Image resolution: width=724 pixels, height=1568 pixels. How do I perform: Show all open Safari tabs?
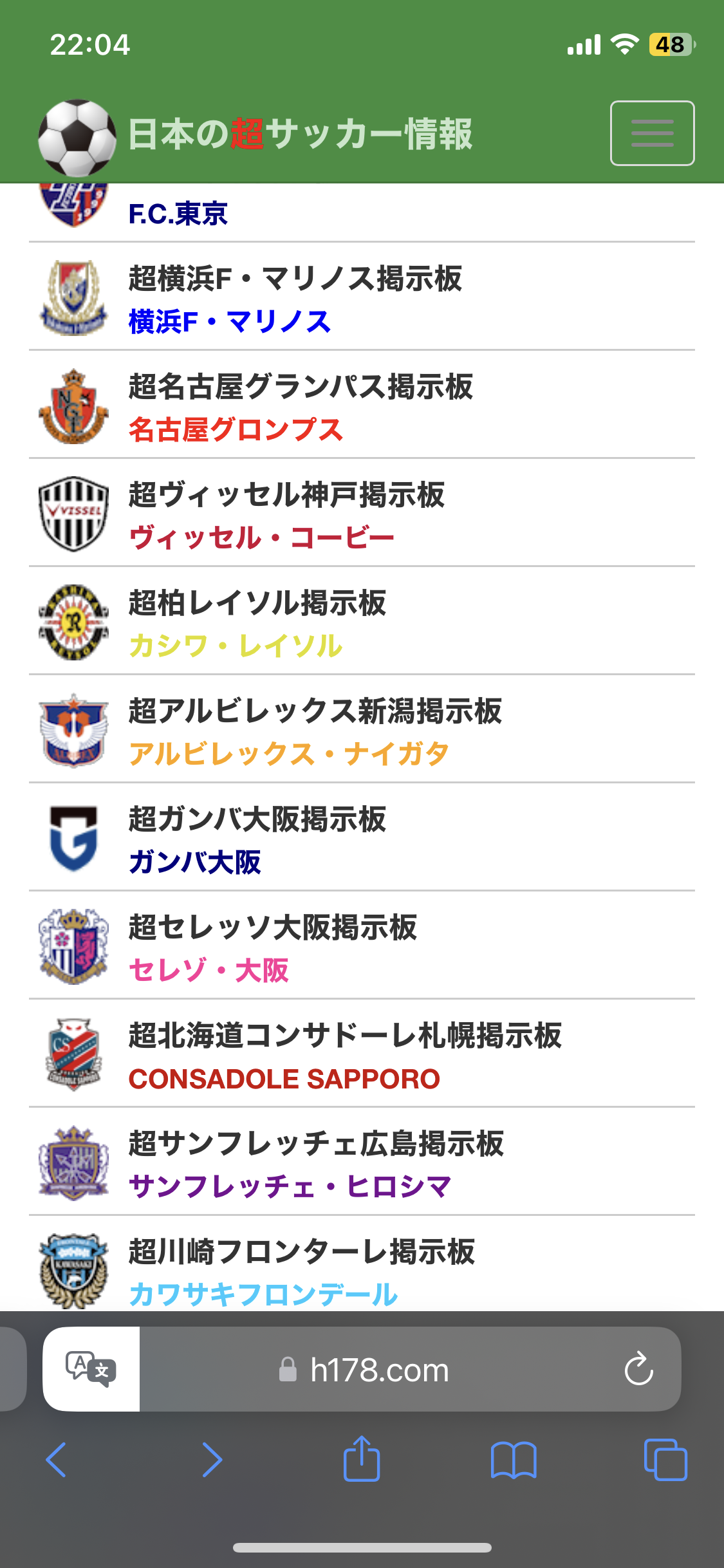(665, 1459)
